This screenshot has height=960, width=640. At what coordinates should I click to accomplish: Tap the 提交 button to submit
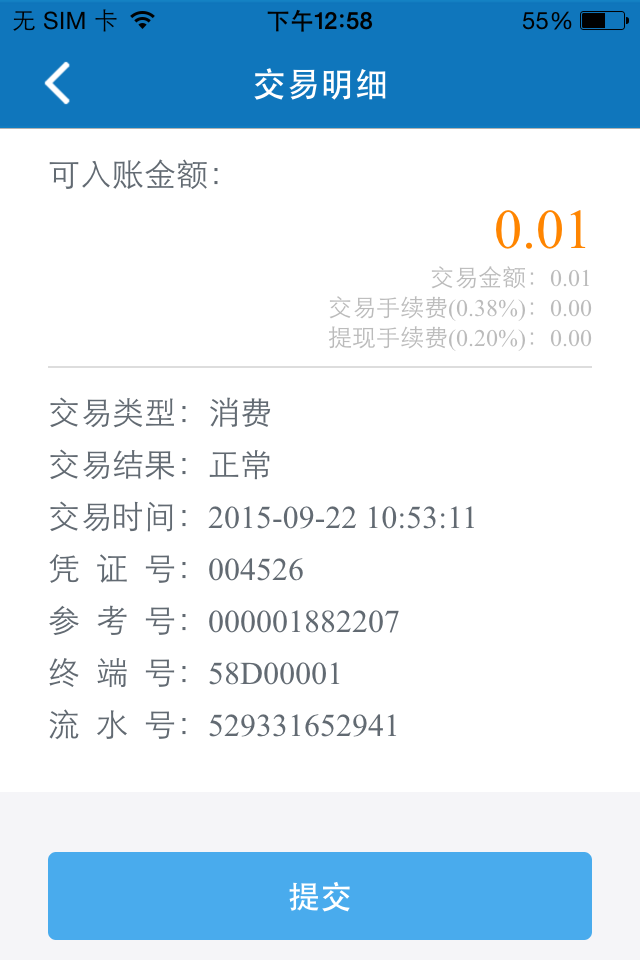coord(320,896)
